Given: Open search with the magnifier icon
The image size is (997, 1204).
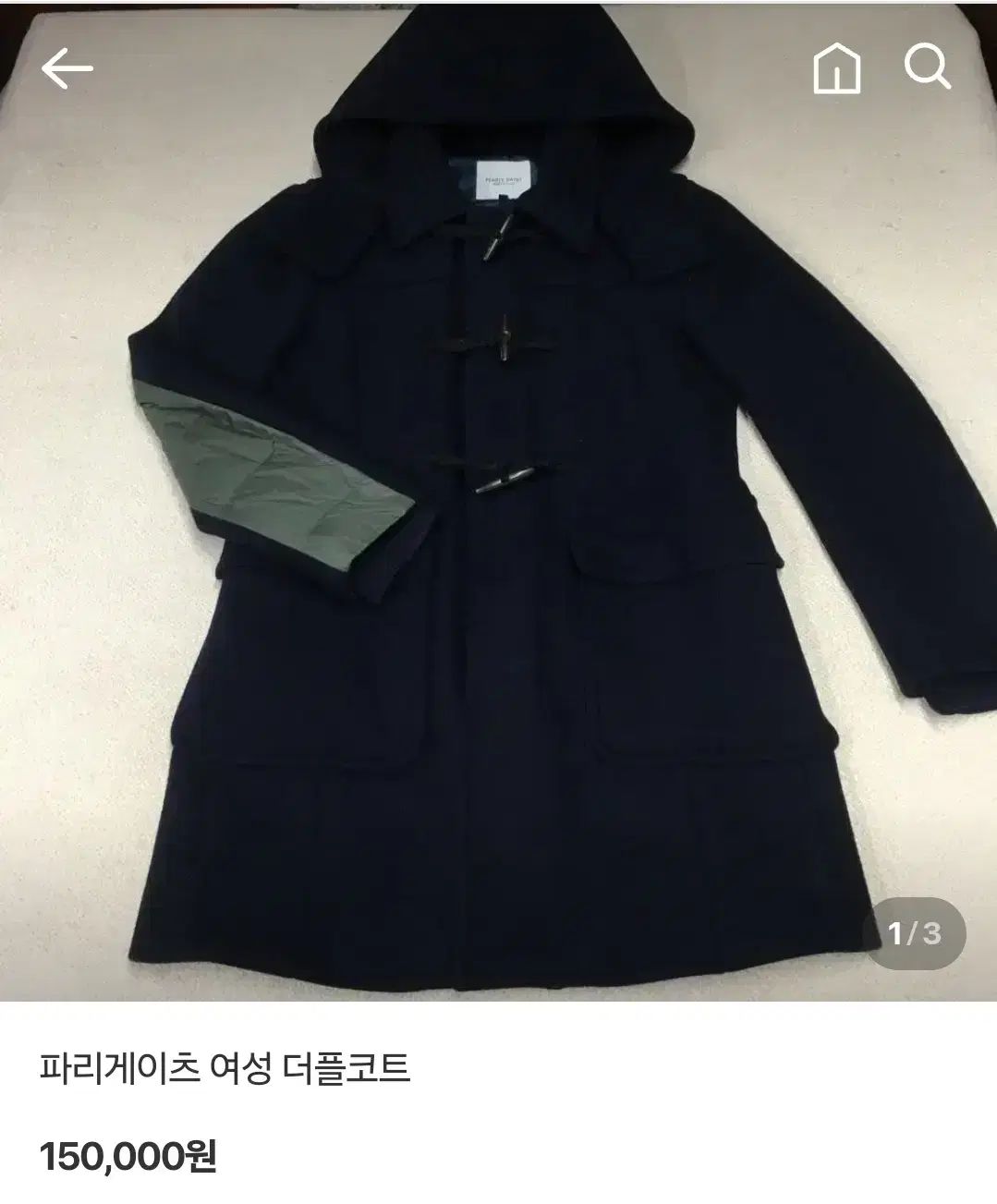Looking at the screenshot, I should (926, 67).
